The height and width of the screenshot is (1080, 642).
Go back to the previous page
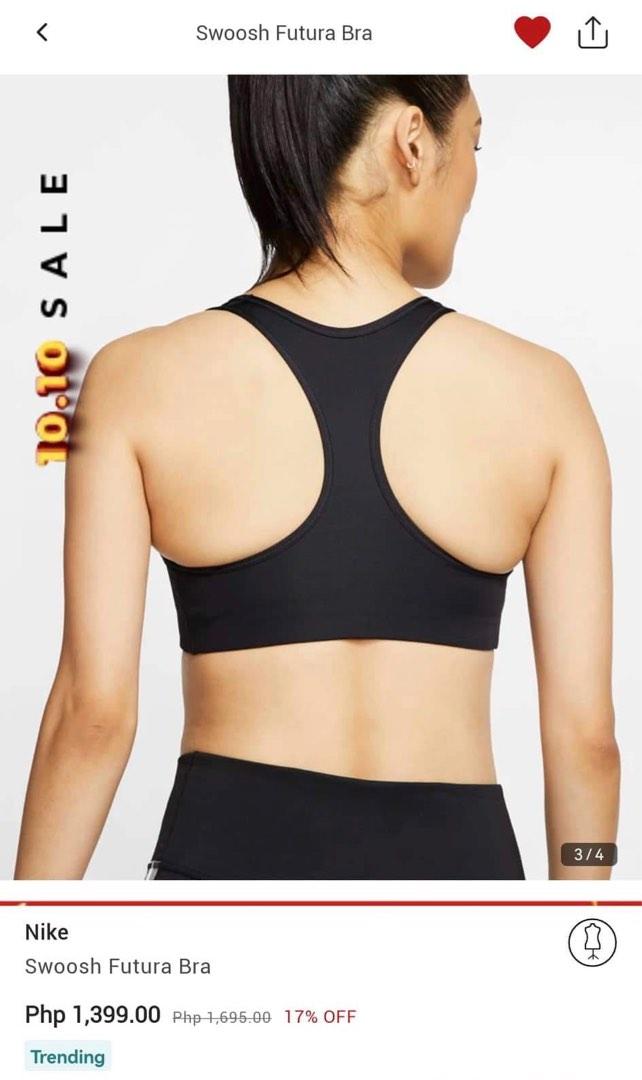42,32
